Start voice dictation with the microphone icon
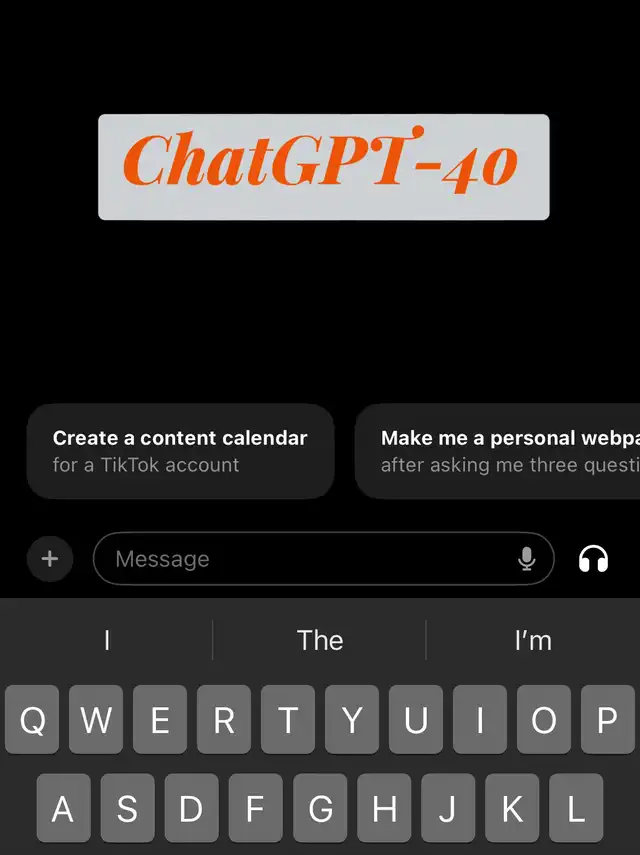The width and height of the screenshot is (640, 855). [526, 559]
